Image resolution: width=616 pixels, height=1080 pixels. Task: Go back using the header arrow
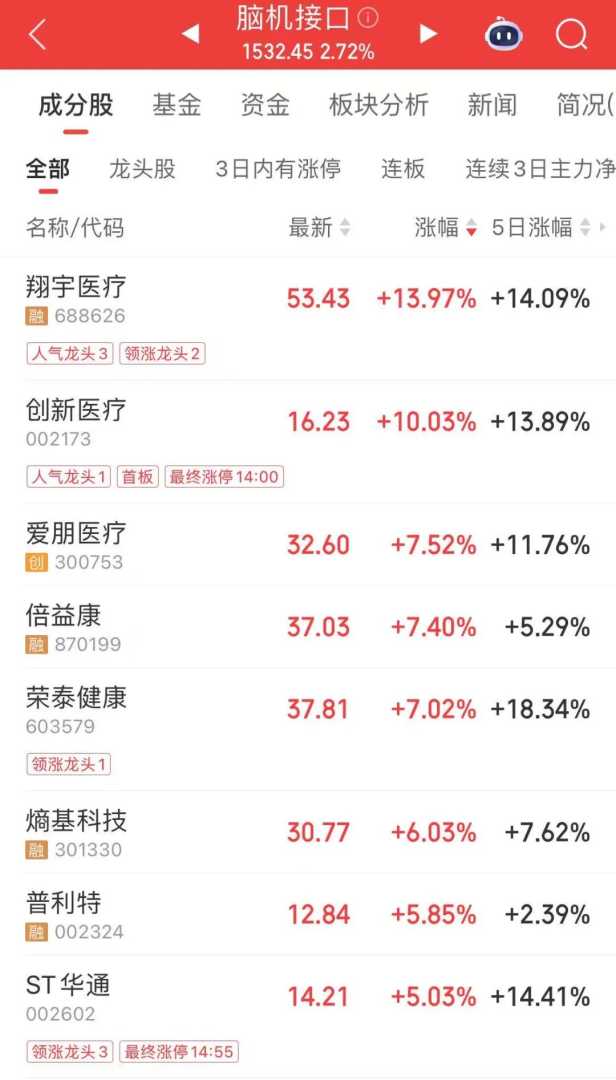tap(37, 35)
